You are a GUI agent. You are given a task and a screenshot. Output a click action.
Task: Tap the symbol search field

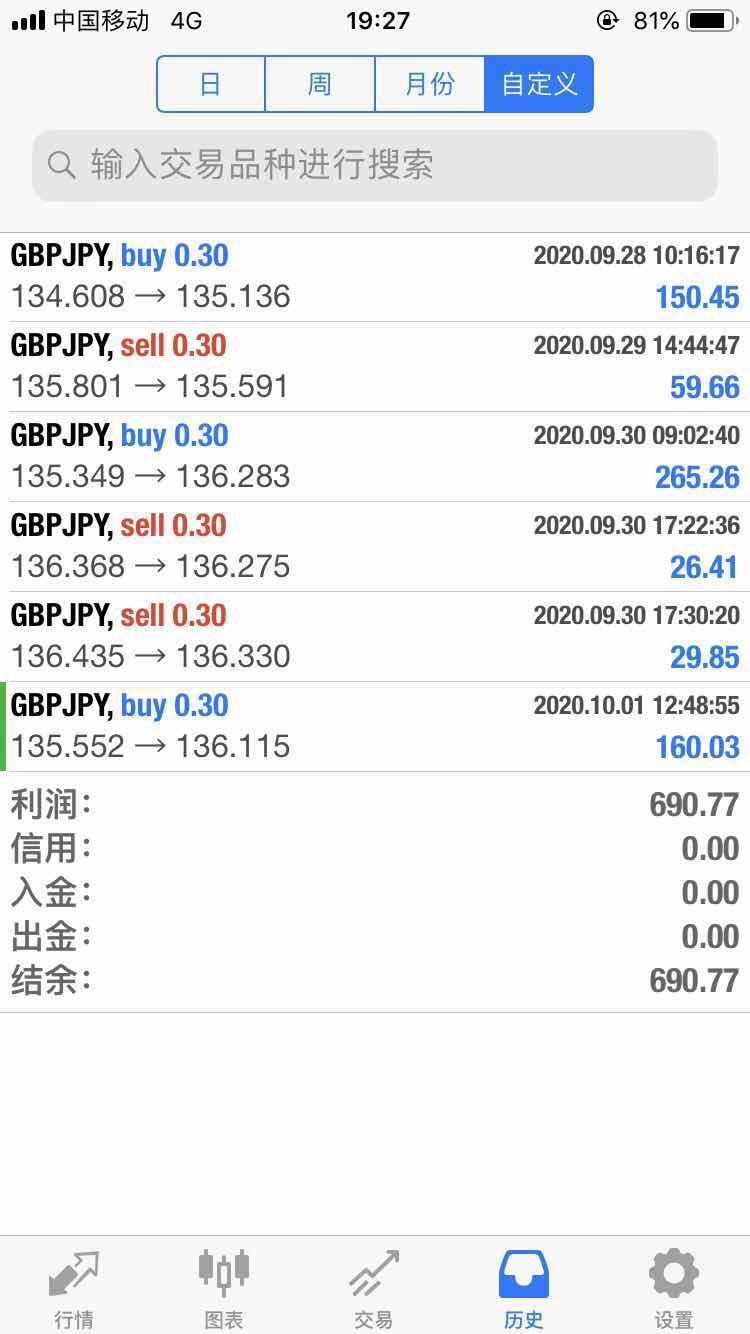pyautogui.click(x=375, y=165)
